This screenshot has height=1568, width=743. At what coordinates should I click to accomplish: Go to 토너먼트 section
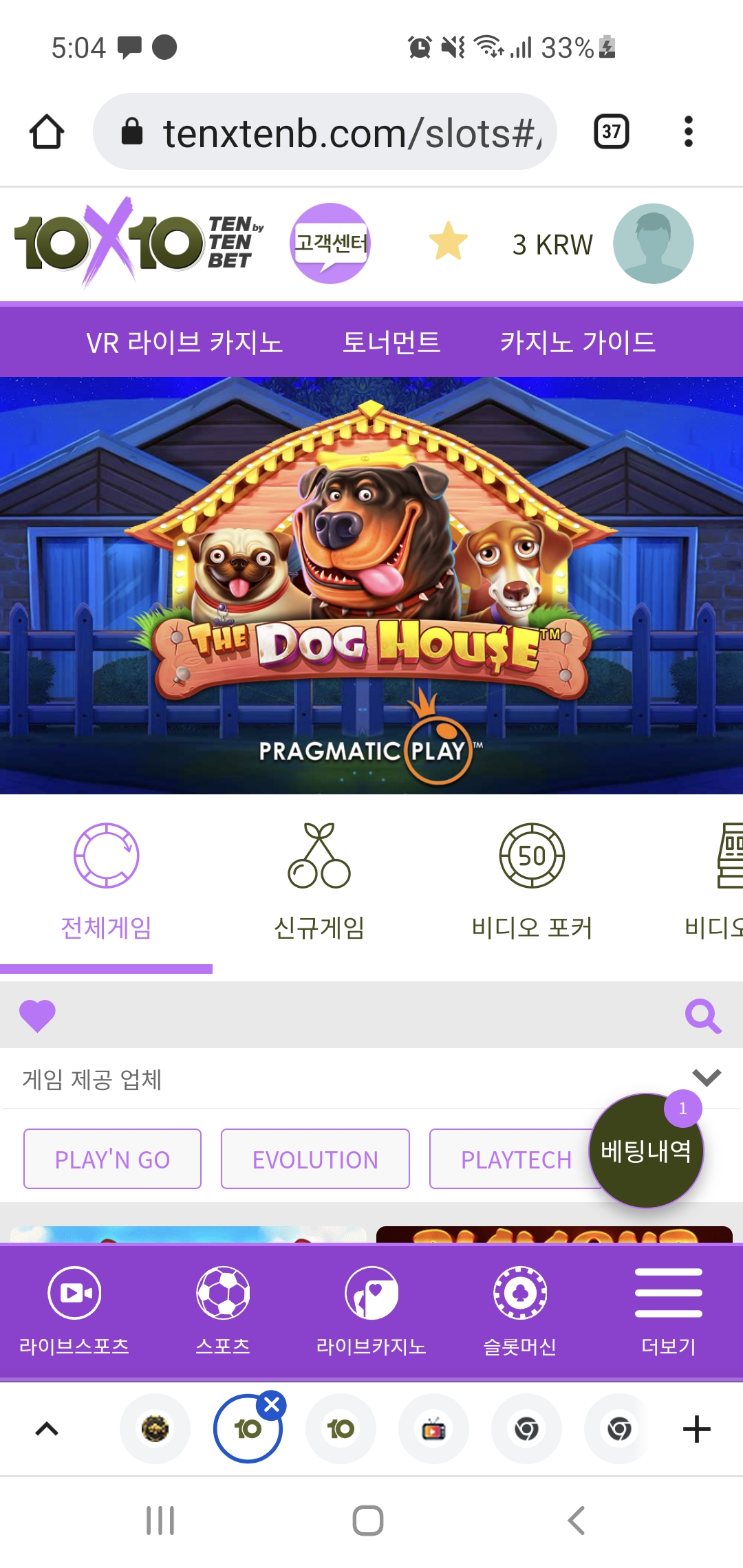(391, 342)
